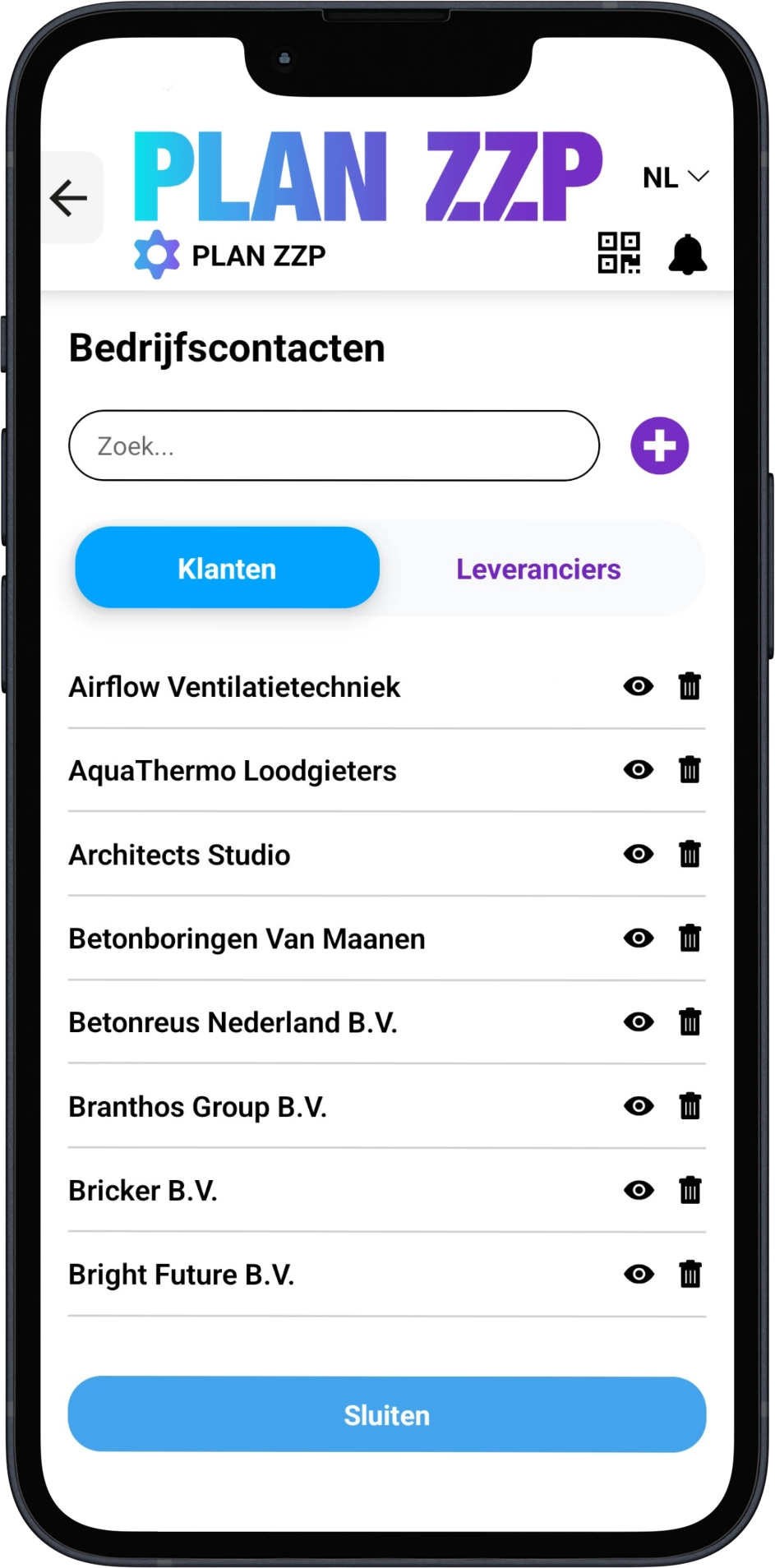Delete Betonboringen Van Maanen contact

(x=689, y=938)
